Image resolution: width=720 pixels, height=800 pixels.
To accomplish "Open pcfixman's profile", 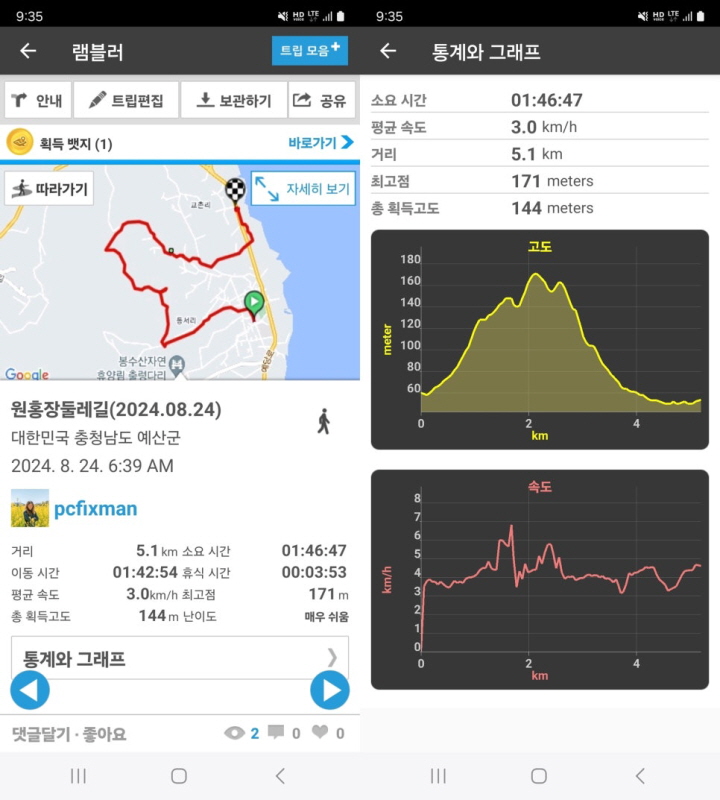I will point(95,508).
